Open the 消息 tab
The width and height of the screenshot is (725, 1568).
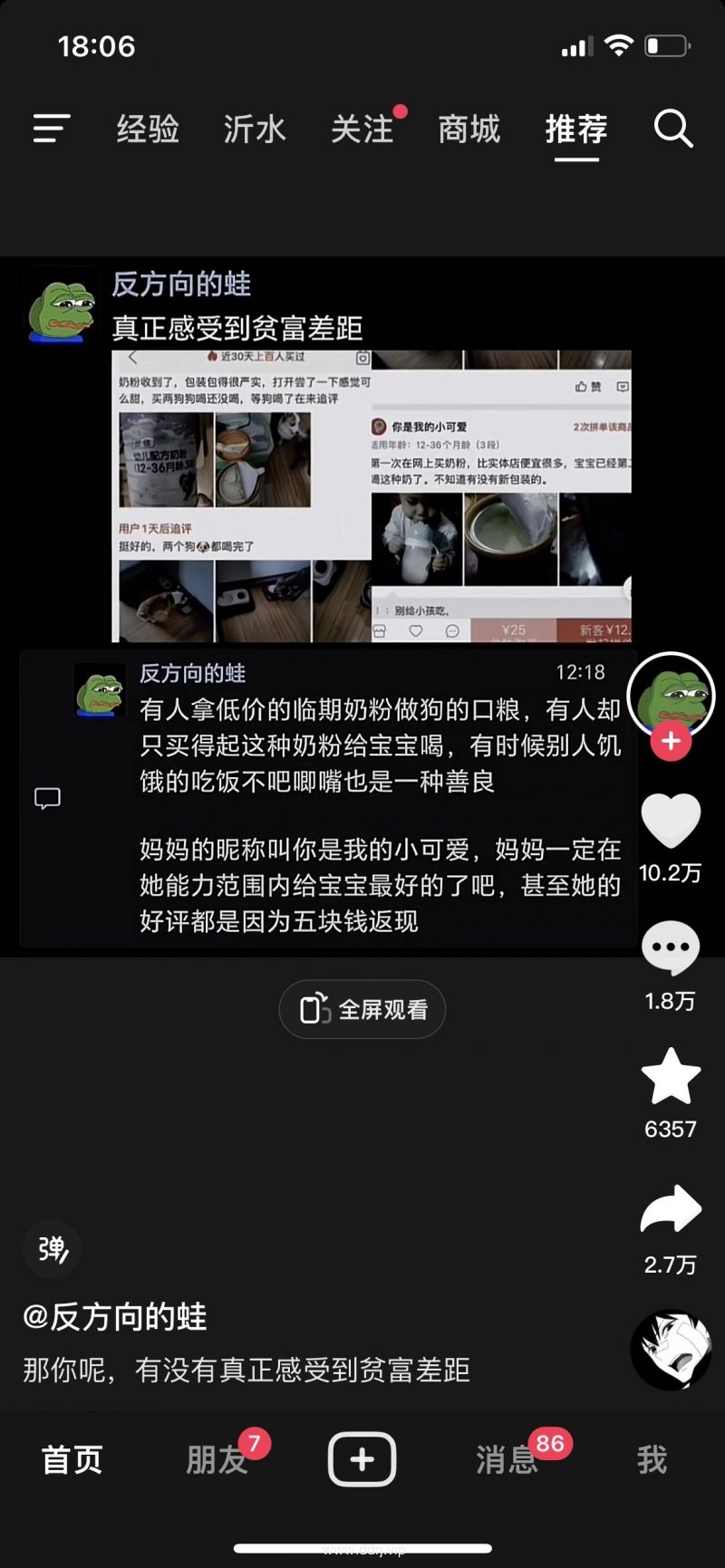507,1459
